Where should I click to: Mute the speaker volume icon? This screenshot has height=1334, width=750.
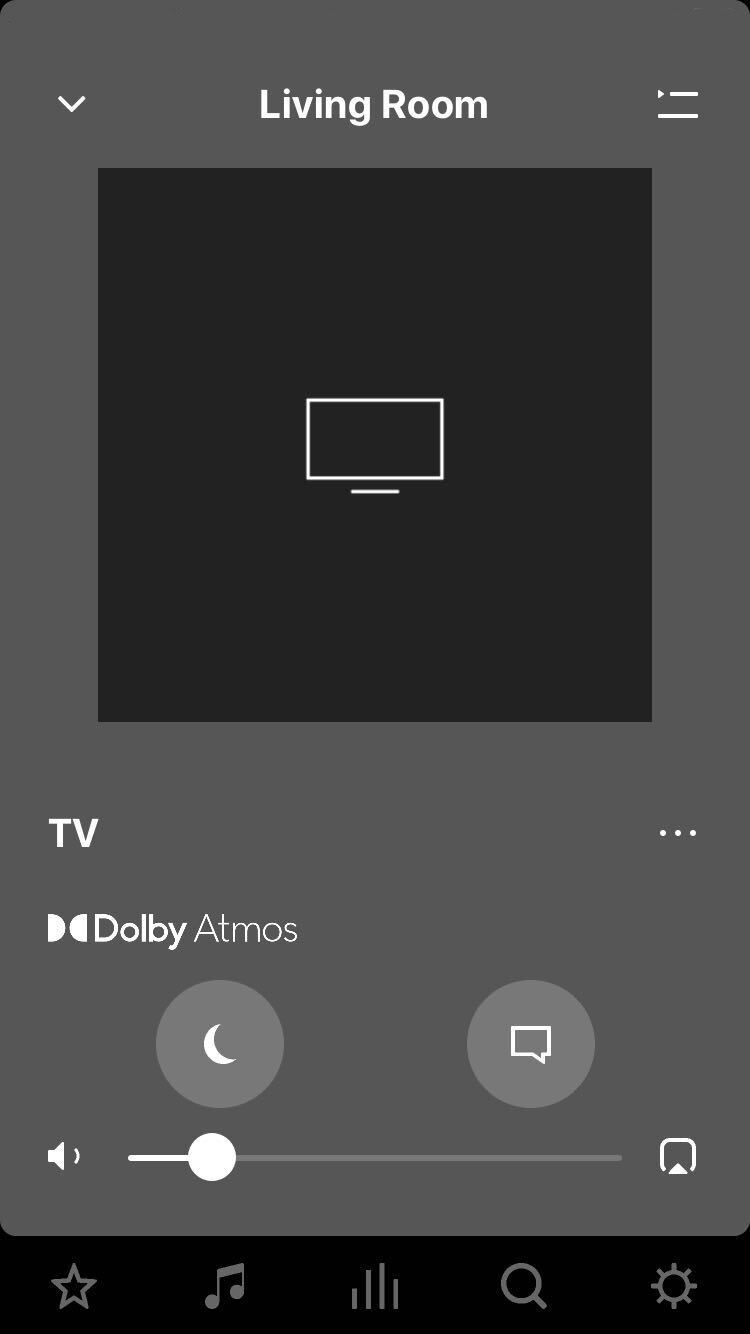pos(64,1157)
